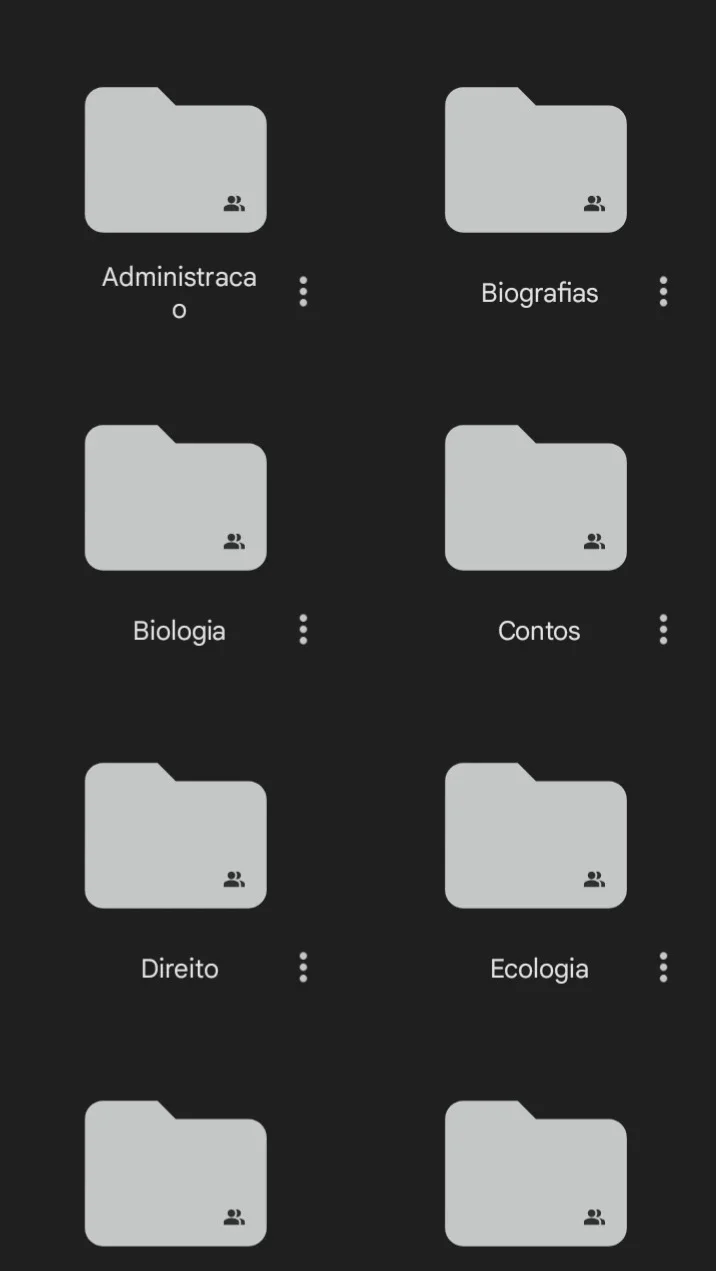The image size is (716, 1271).
Task: Tap the overflow menu next to Biologia
Action: (303, 630)
